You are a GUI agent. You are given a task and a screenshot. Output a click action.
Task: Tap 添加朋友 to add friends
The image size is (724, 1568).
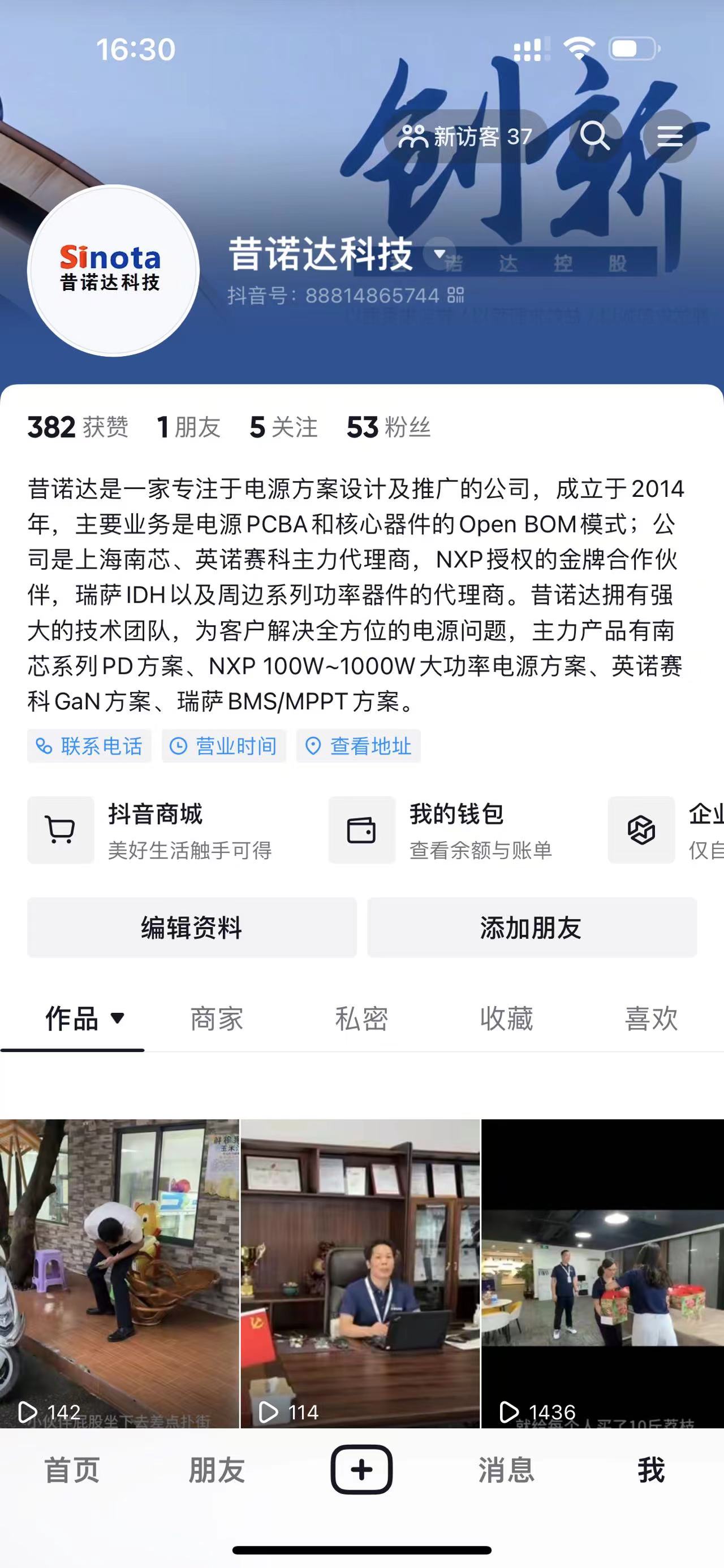pos(532,927)
